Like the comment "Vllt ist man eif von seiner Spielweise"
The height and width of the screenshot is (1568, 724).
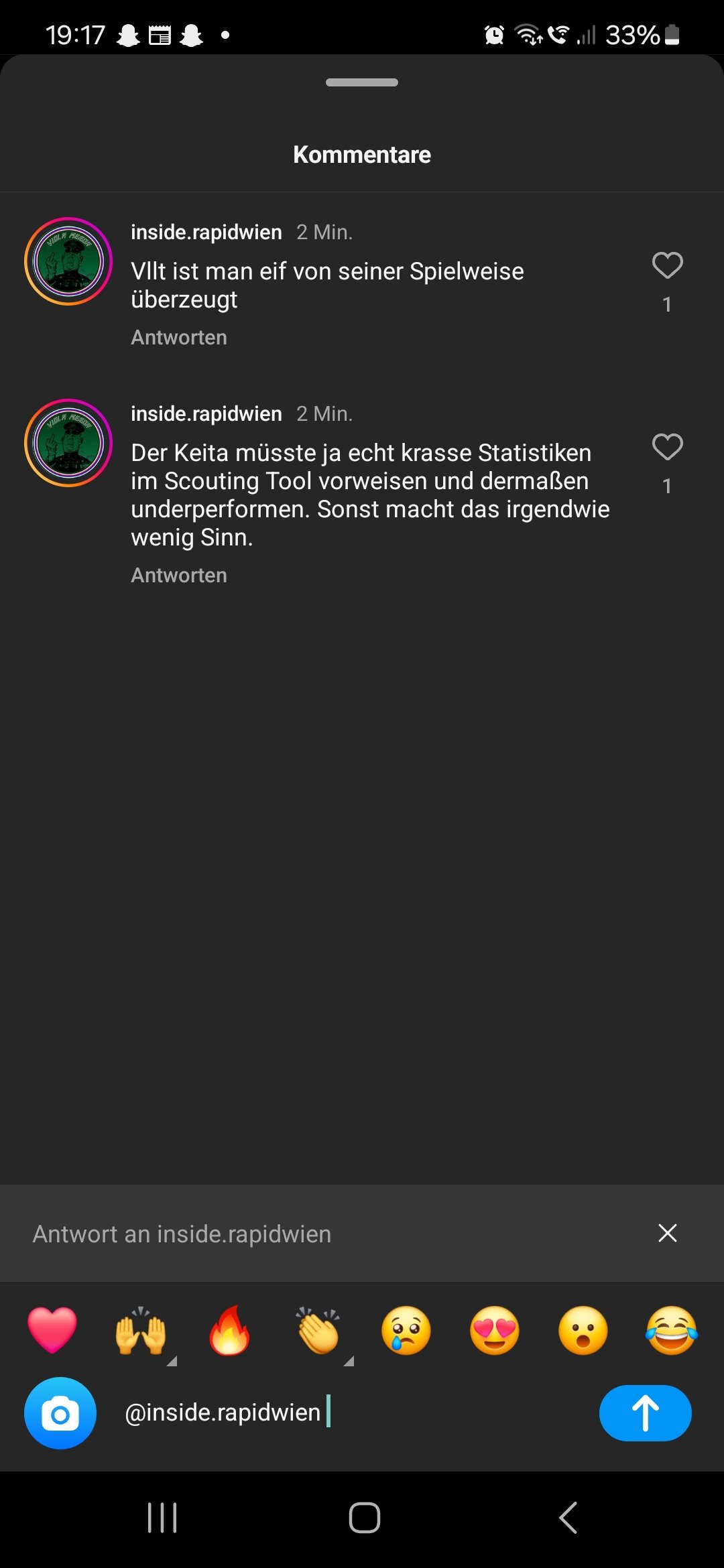[x=667, y=265]
